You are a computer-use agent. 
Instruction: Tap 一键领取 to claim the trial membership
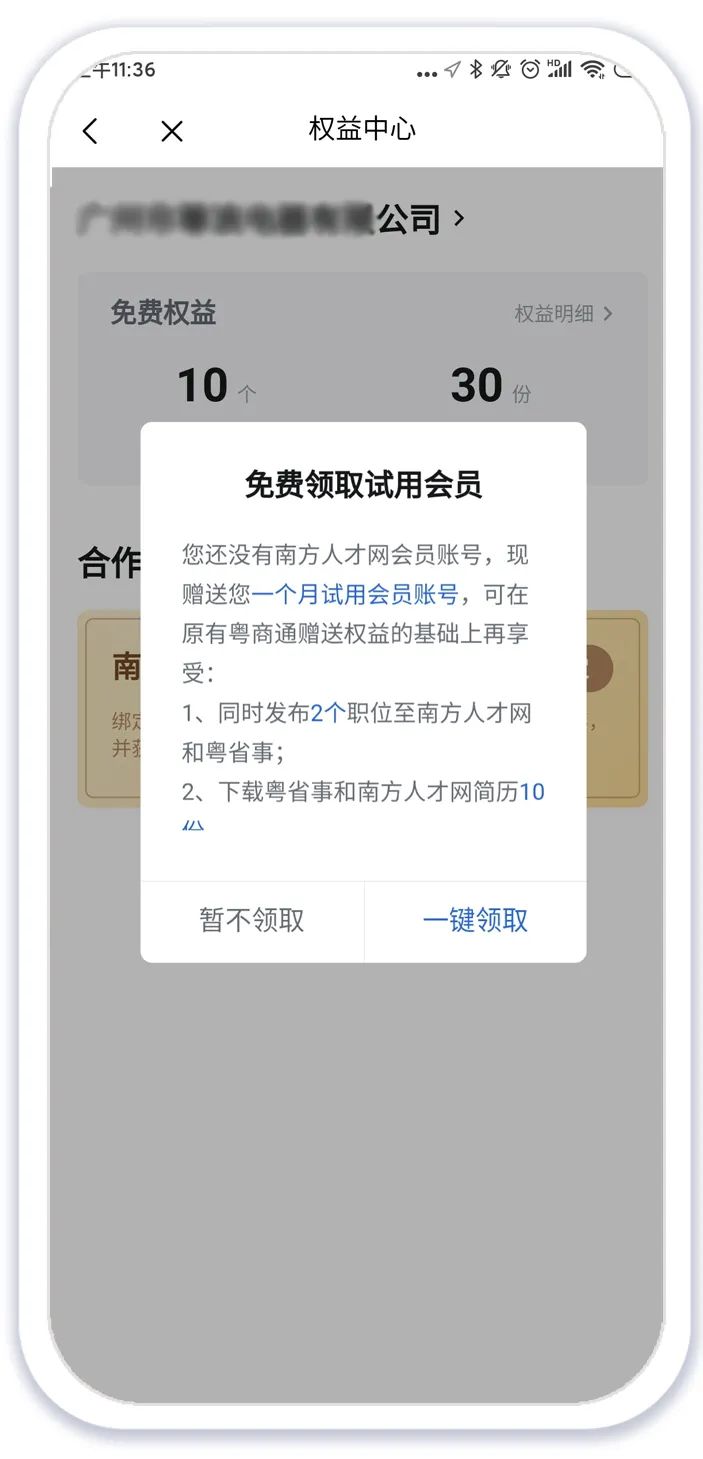475,921
